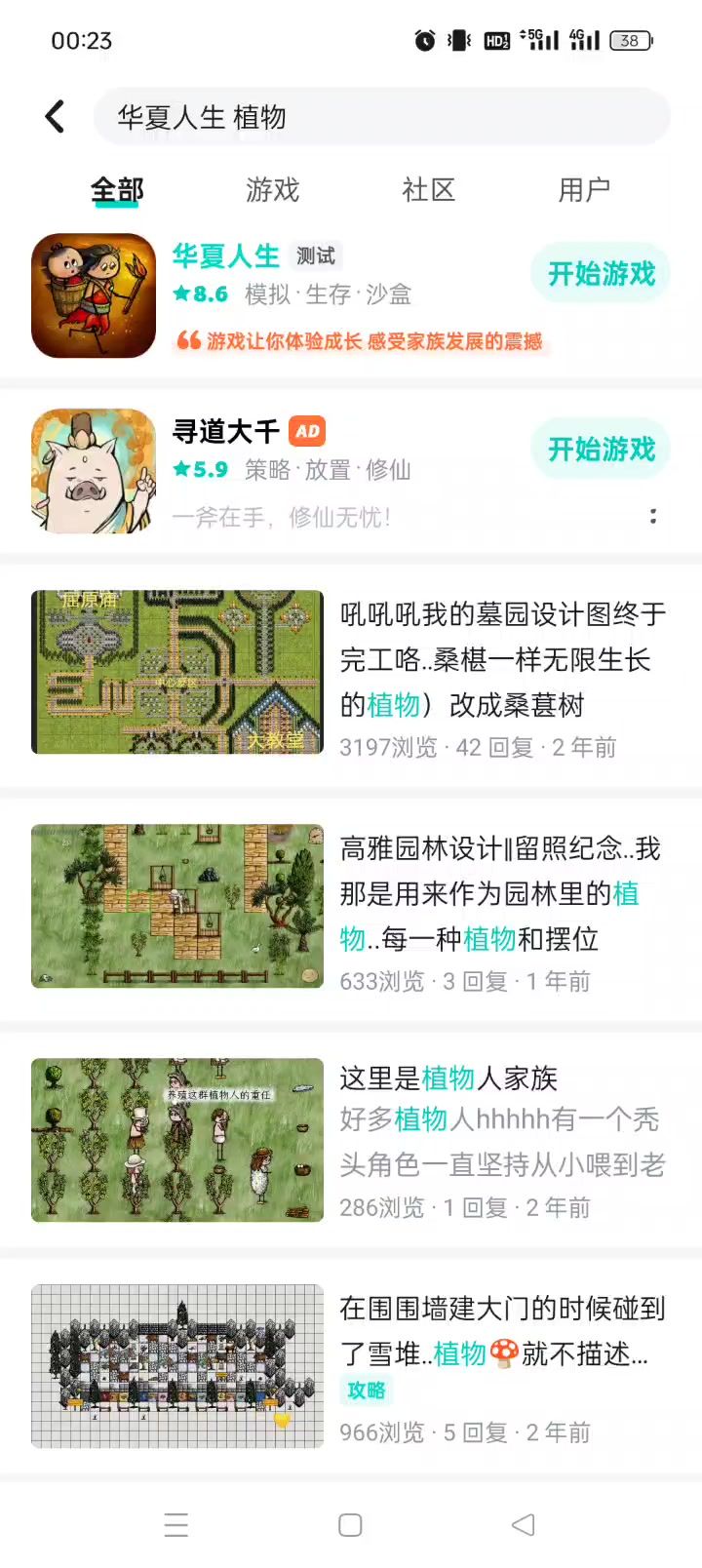Switch to the 社区 tab
This screenshot has height=1568, width=702.
428,190
